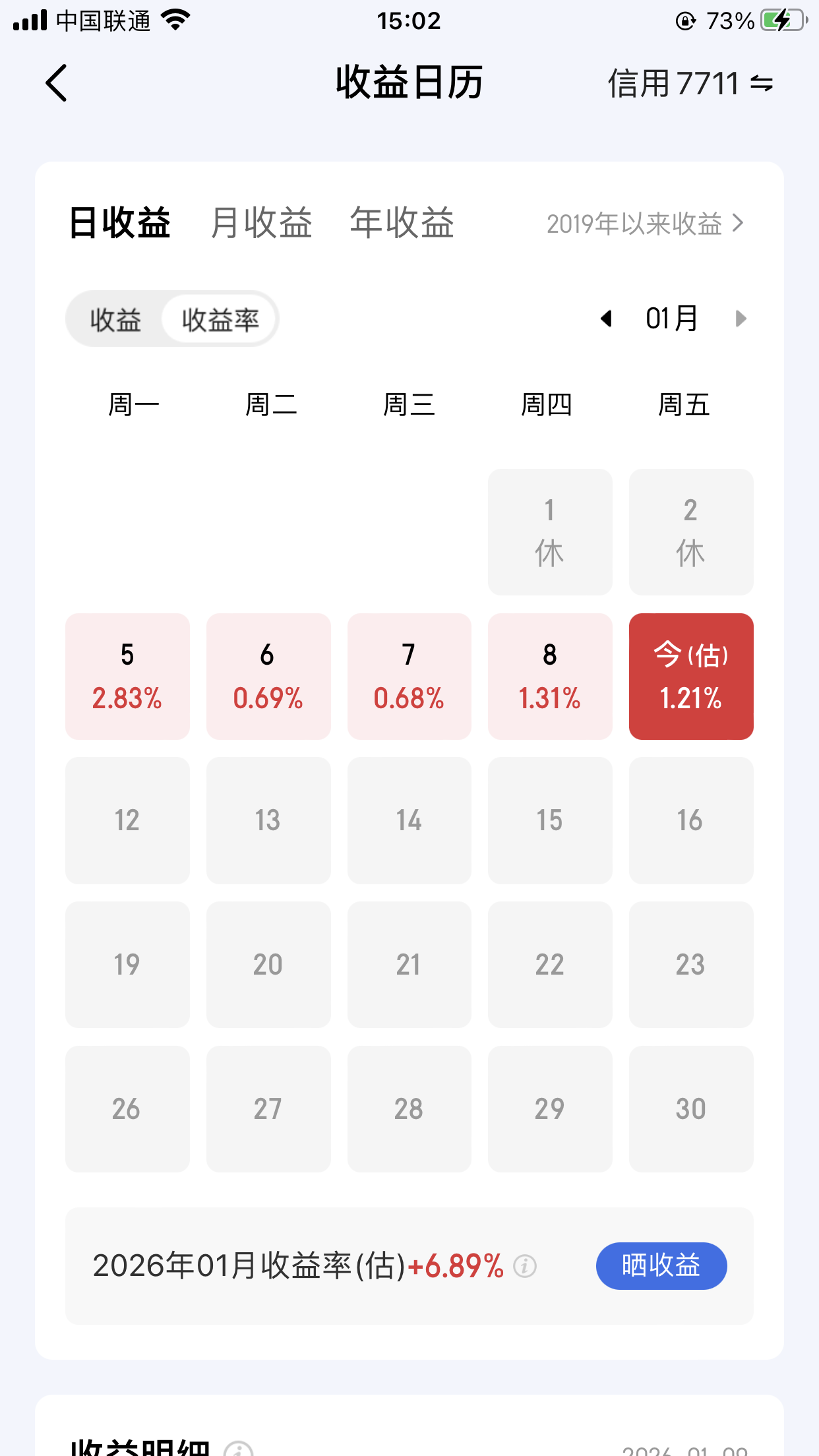Screen dimensions: 819x1456
Task: Switch account via 信用7711
Action: coord(689,84)
